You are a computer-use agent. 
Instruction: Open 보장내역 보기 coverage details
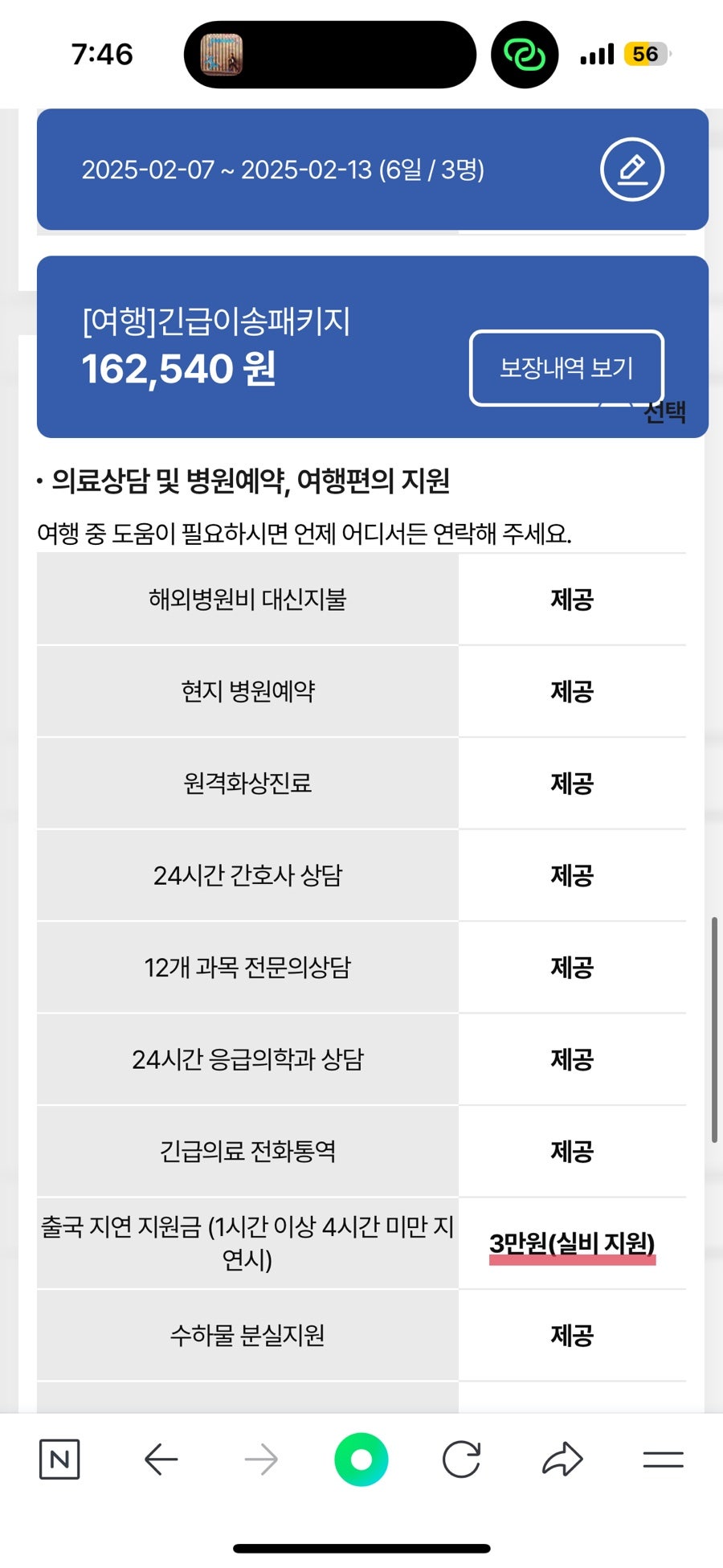(x=566, y=368)
